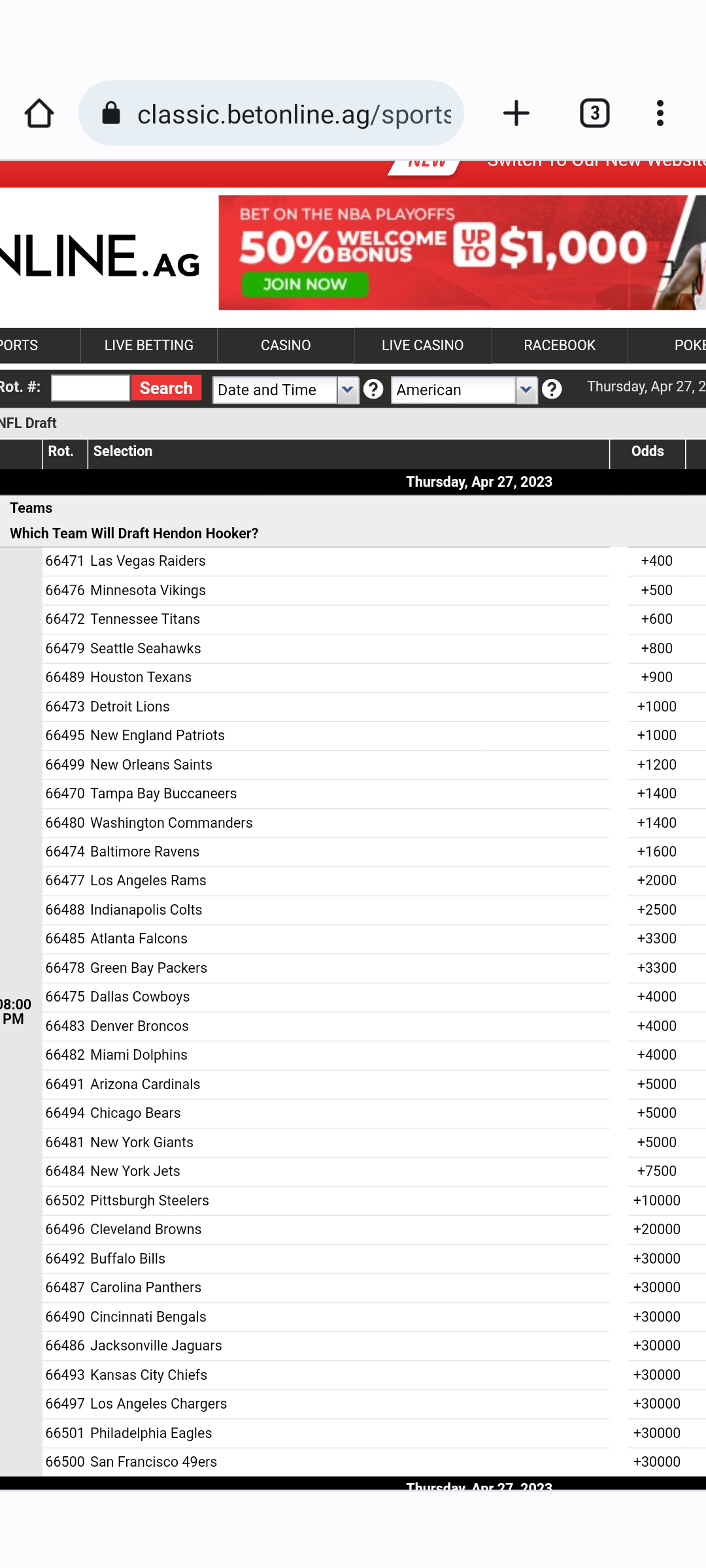The image size is (706, 1568).
Task: Select Las Vegas Raiders +400 odds
Action: tap(656, 561)
